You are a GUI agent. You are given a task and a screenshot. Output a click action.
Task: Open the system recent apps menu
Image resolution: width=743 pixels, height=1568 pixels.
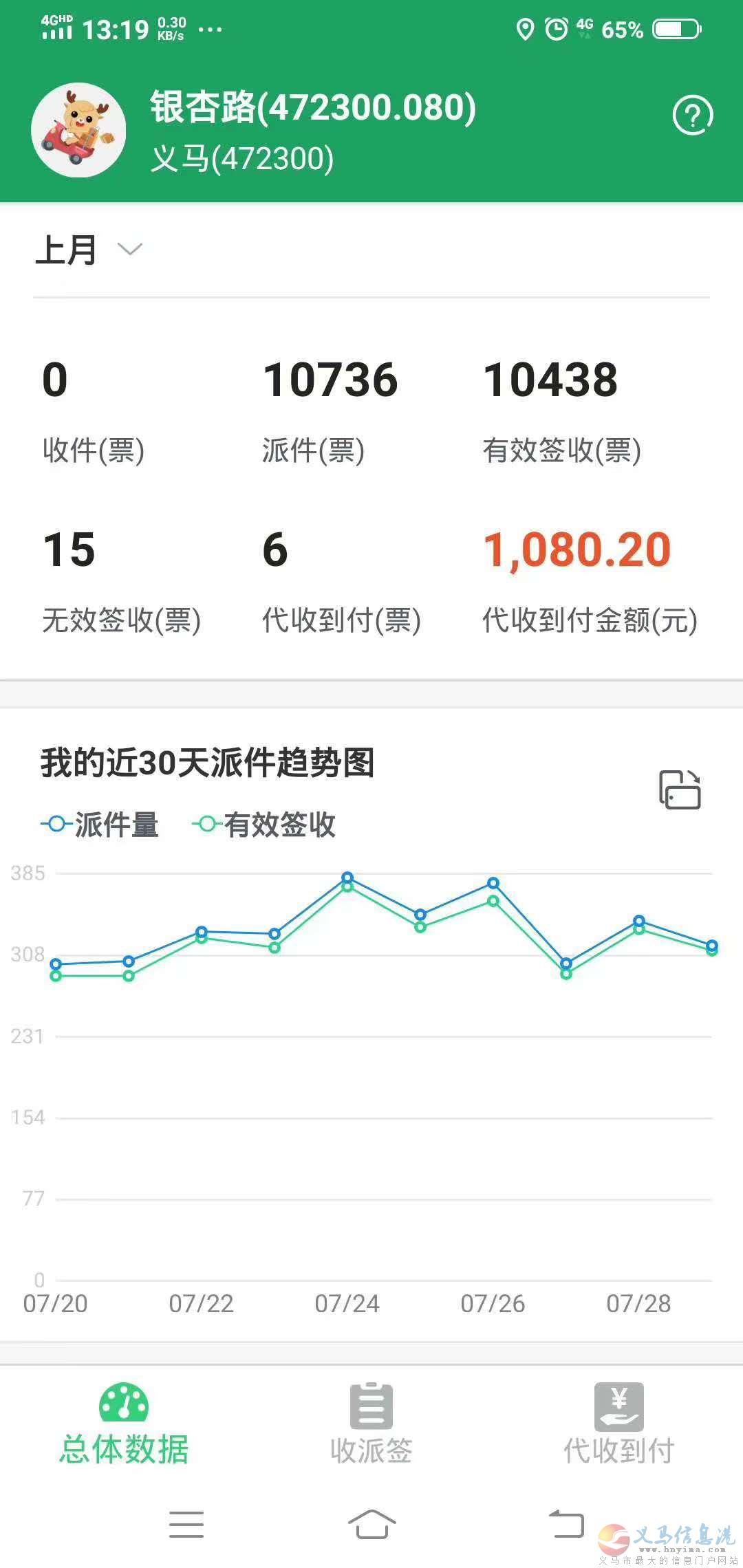coord(186,1525)
